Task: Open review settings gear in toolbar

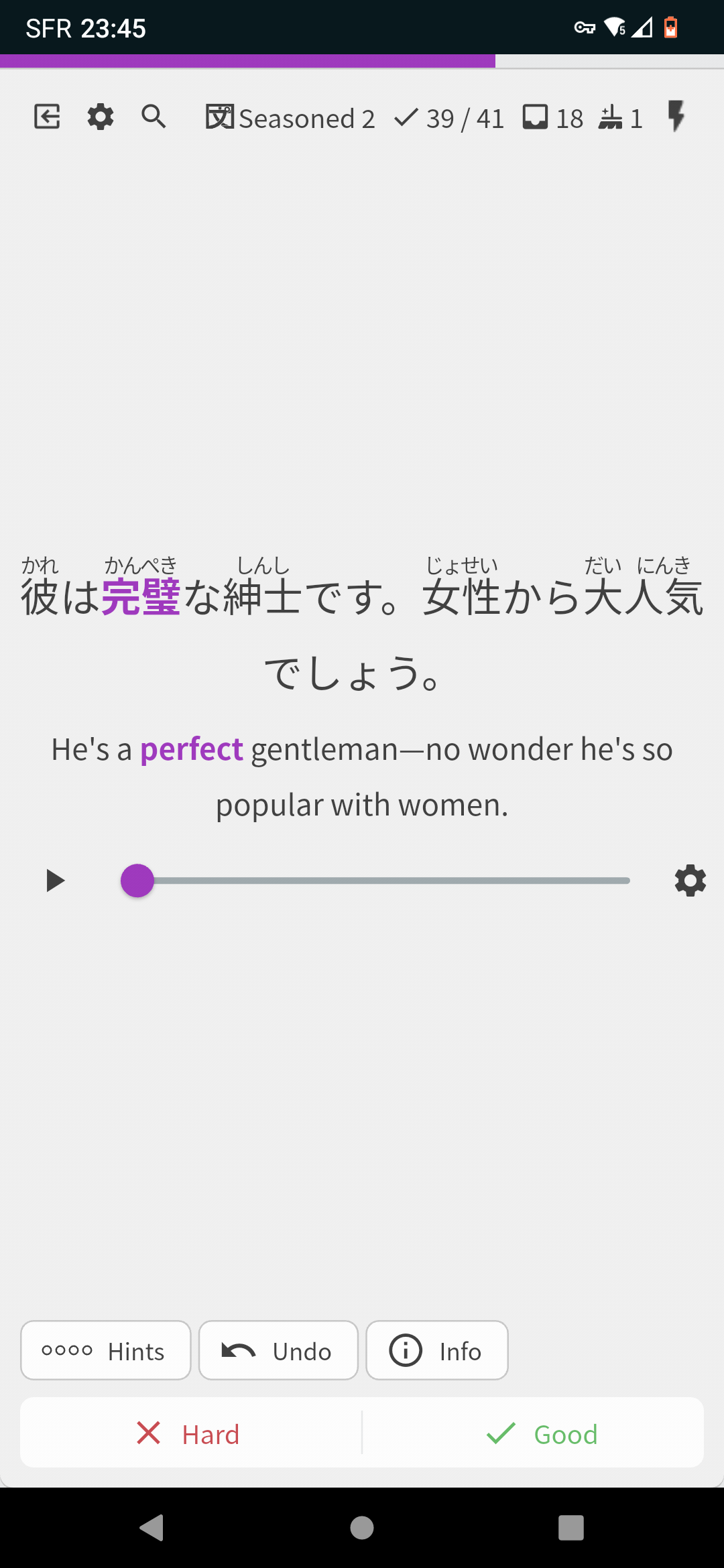Action: pyautogui.click(x=101, y=117)
